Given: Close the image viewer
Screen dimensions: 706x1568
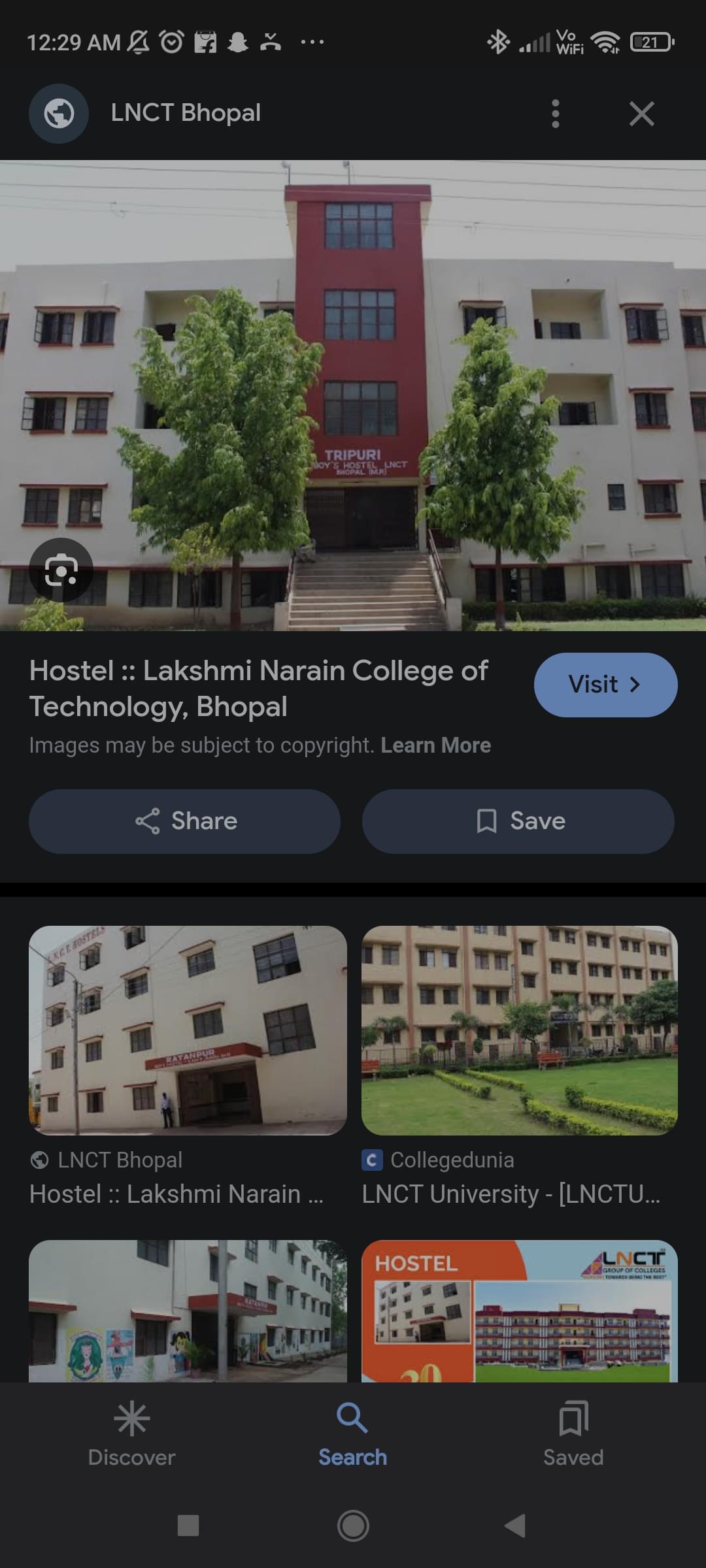Looking at the screenshot, I should pyautogui.click(x=641, y=114).
